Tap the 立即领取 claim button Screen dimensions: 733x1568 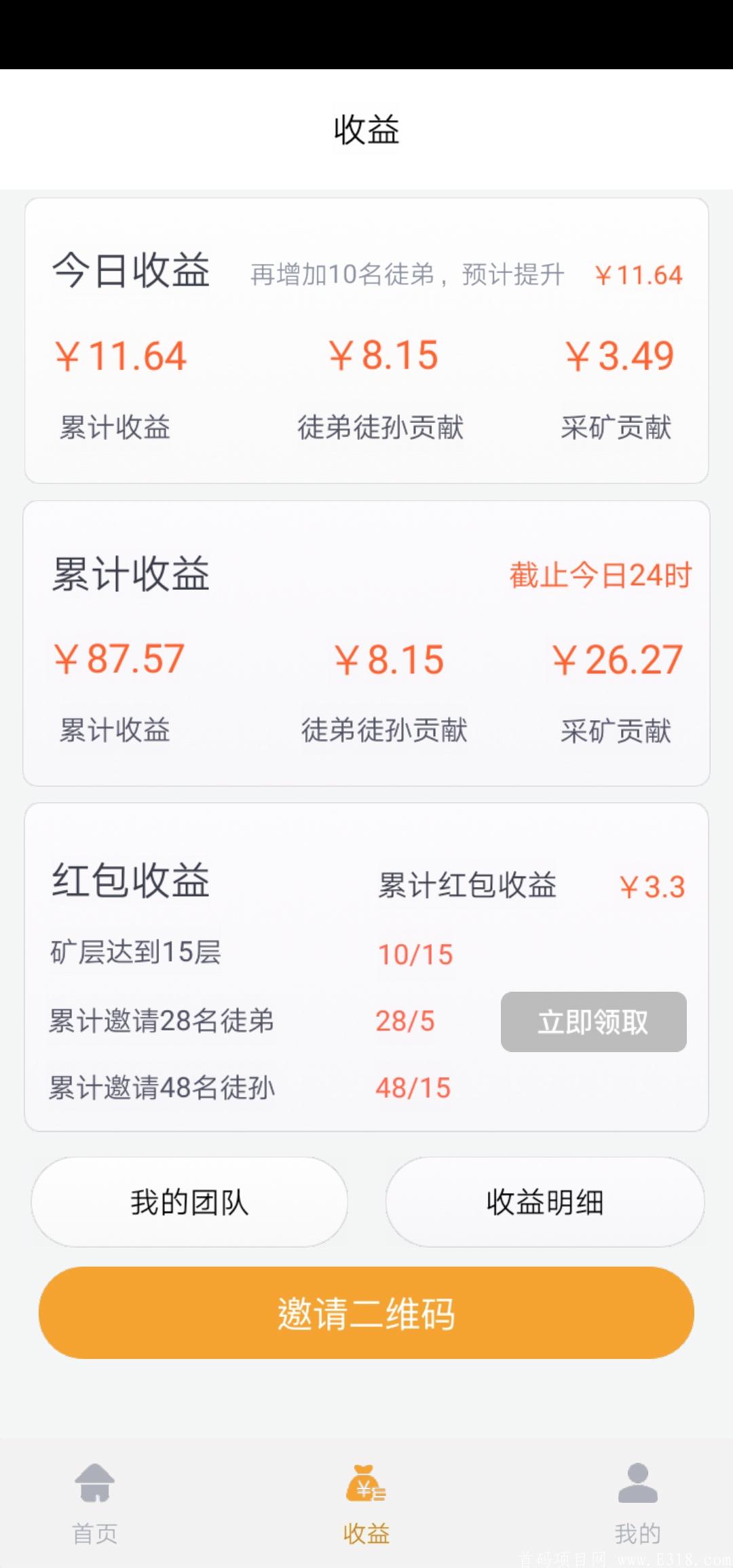(593, 1021)
